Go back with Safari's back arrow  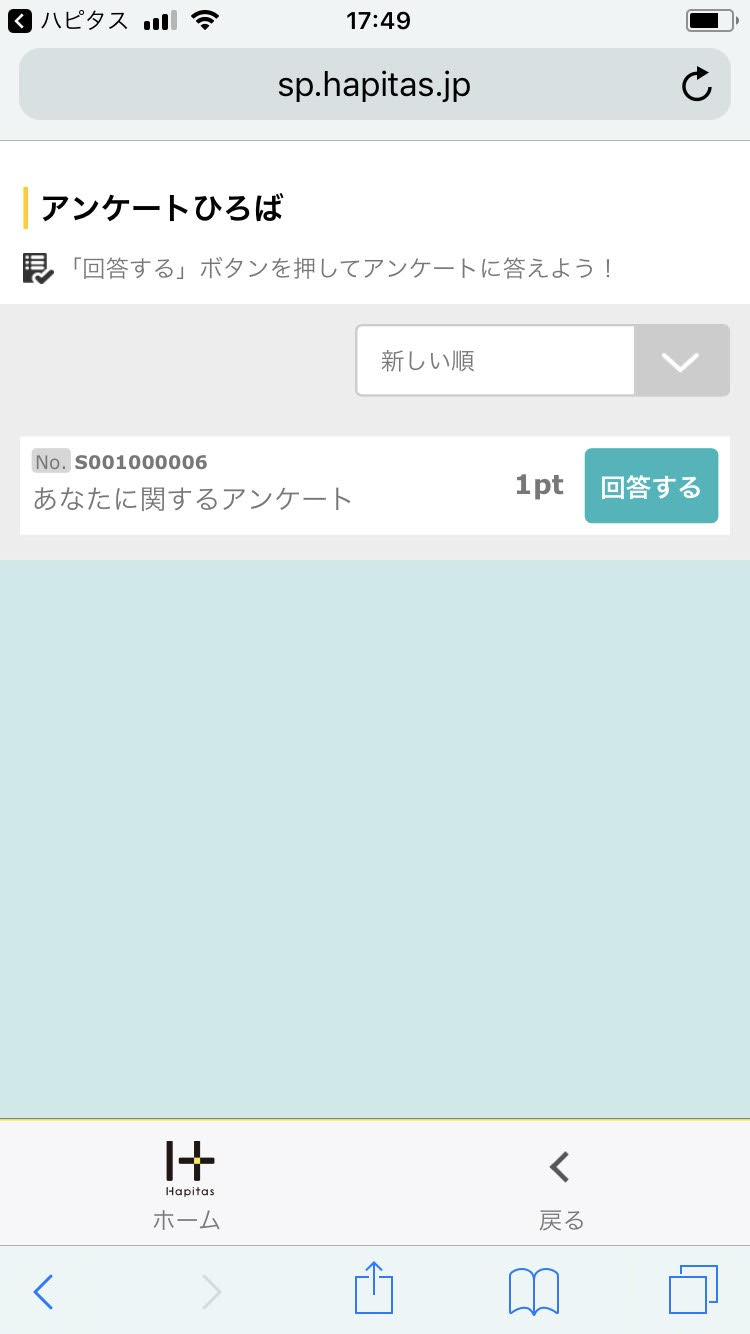(43, 1292)
